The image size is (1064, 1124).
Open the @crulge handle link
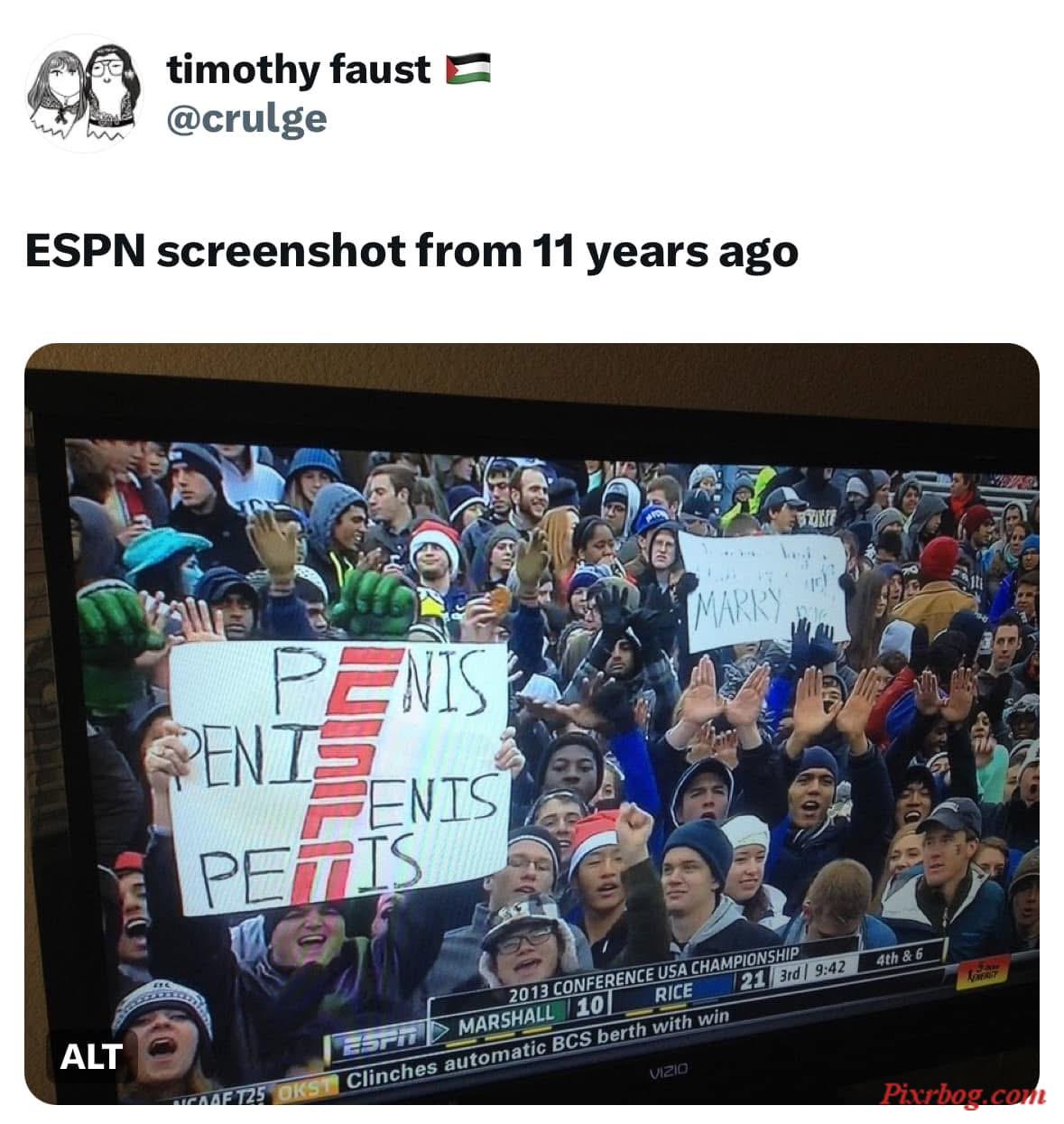point(246,119)
